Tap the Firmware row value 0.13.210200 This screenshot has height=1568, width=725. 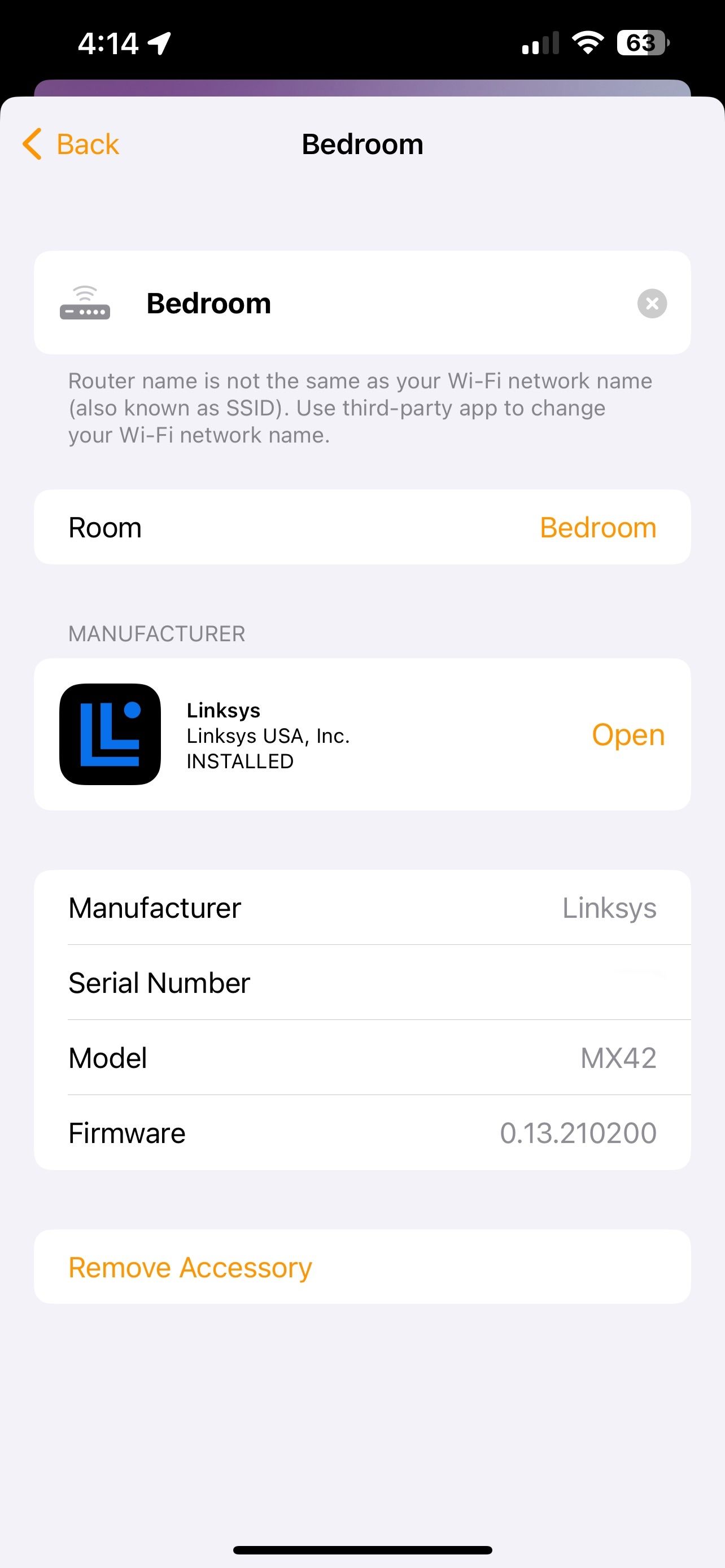point(578,1132)
